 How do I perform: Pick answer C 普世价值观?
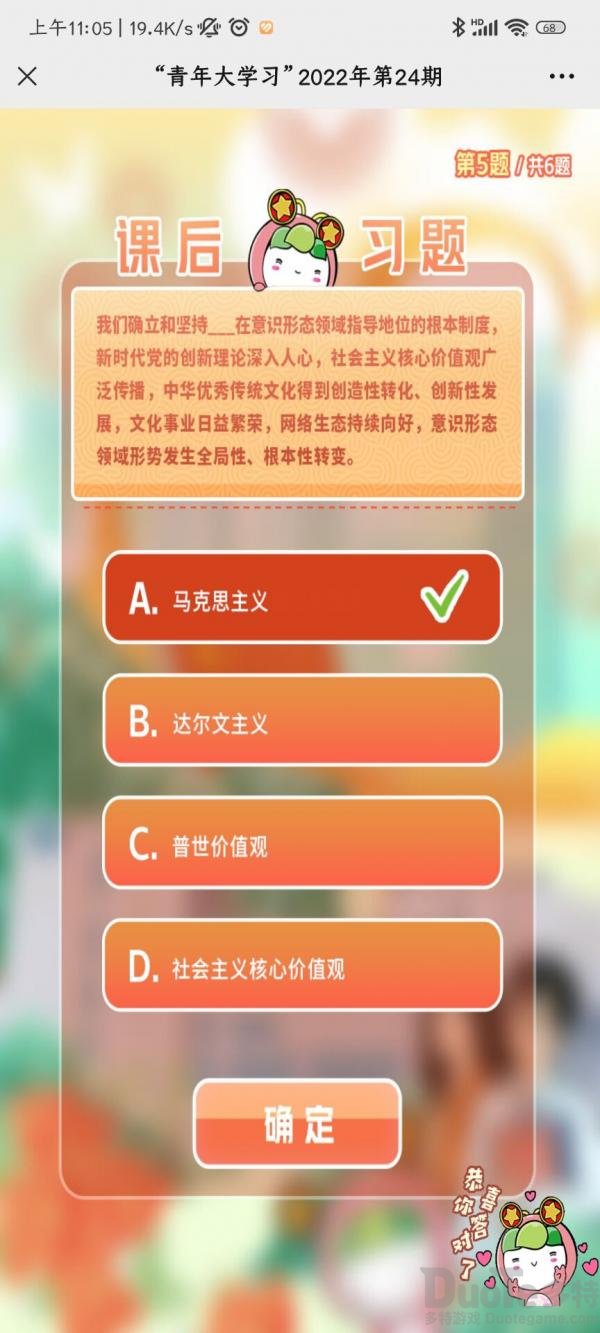301,844
